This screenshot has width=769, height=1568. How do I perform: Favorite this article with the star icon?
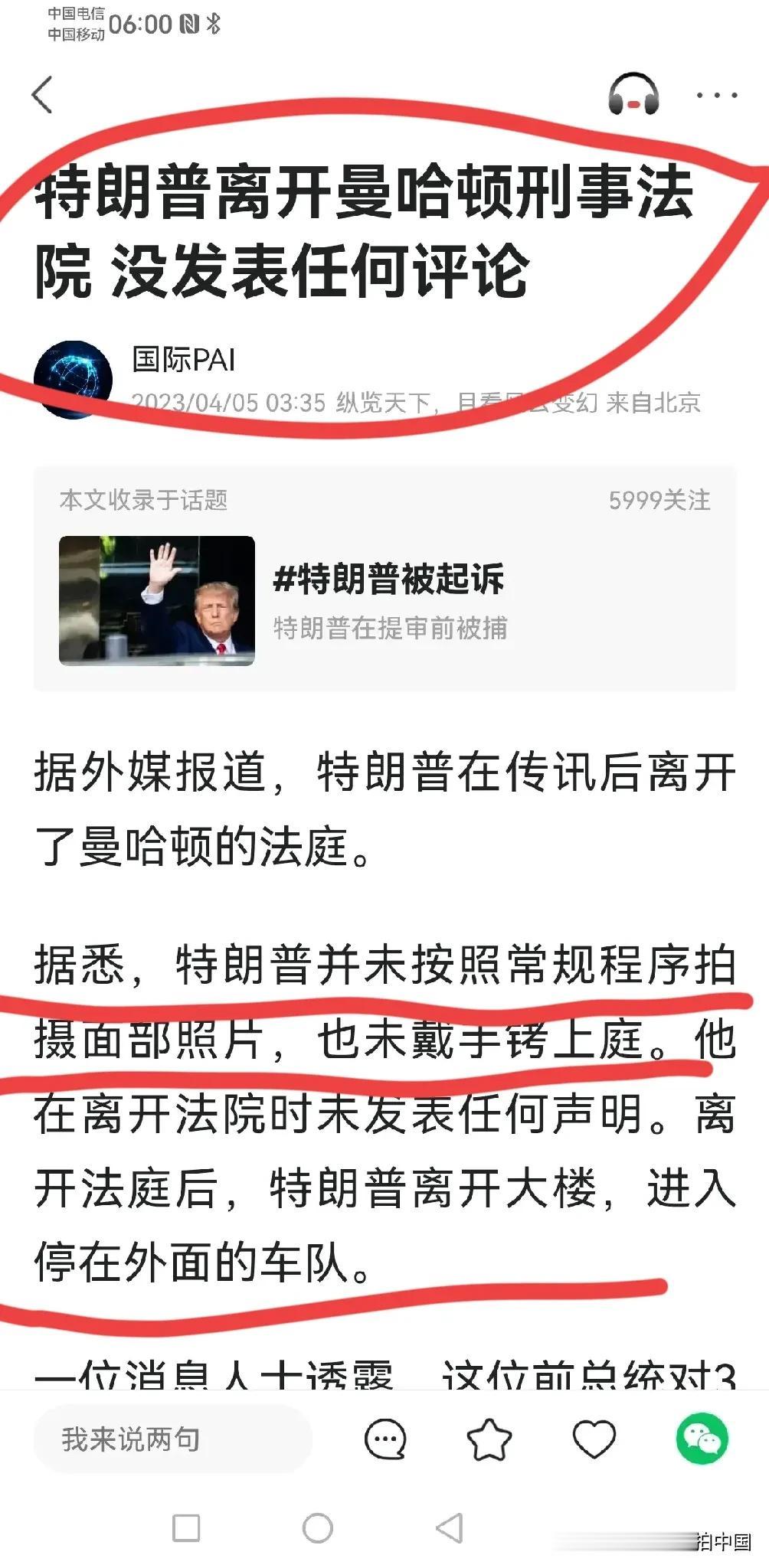(489, 1439)
